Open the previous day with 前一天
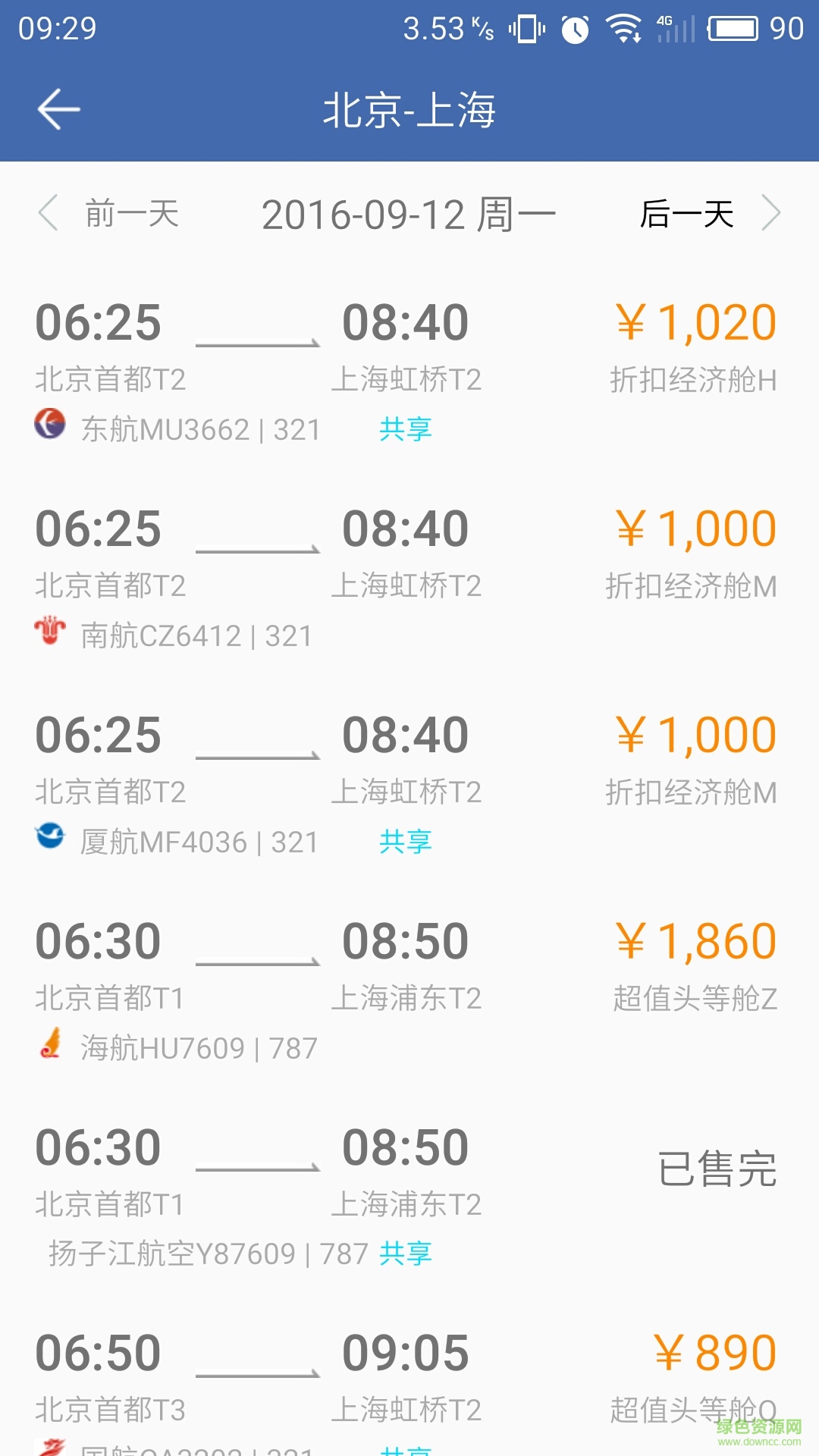This screenshot has height=1456, width=819. click(129, 215)
